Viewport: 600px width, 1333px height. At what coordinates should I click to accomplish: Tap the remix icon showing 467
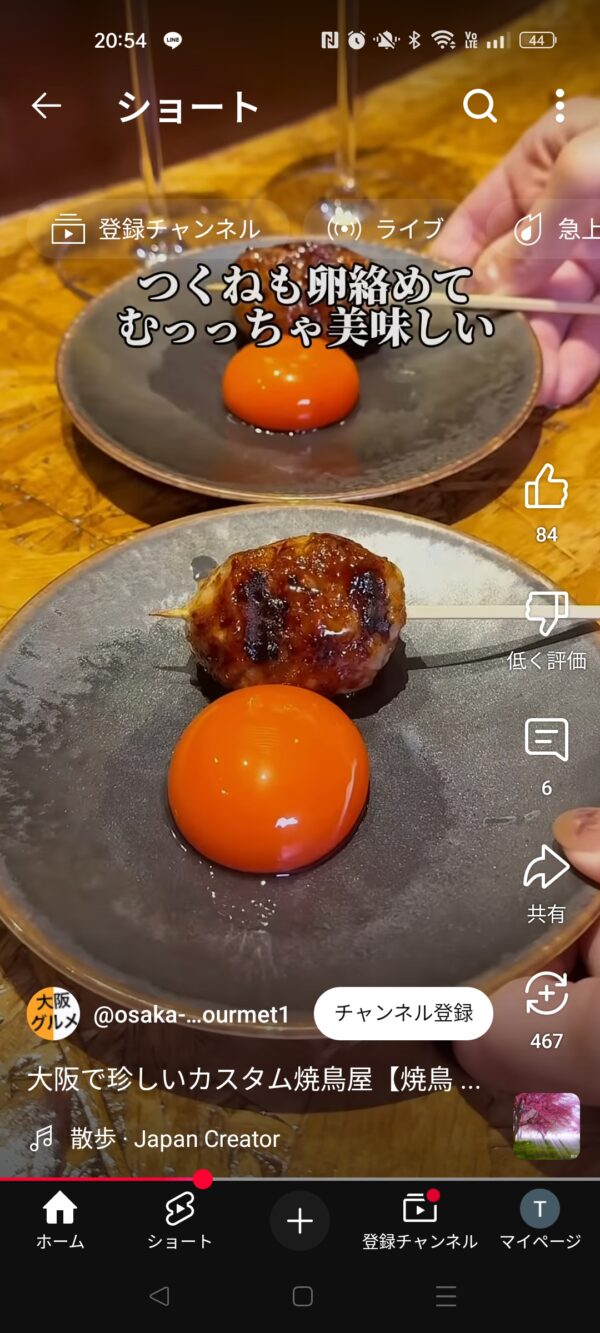(x=546, y=995)
